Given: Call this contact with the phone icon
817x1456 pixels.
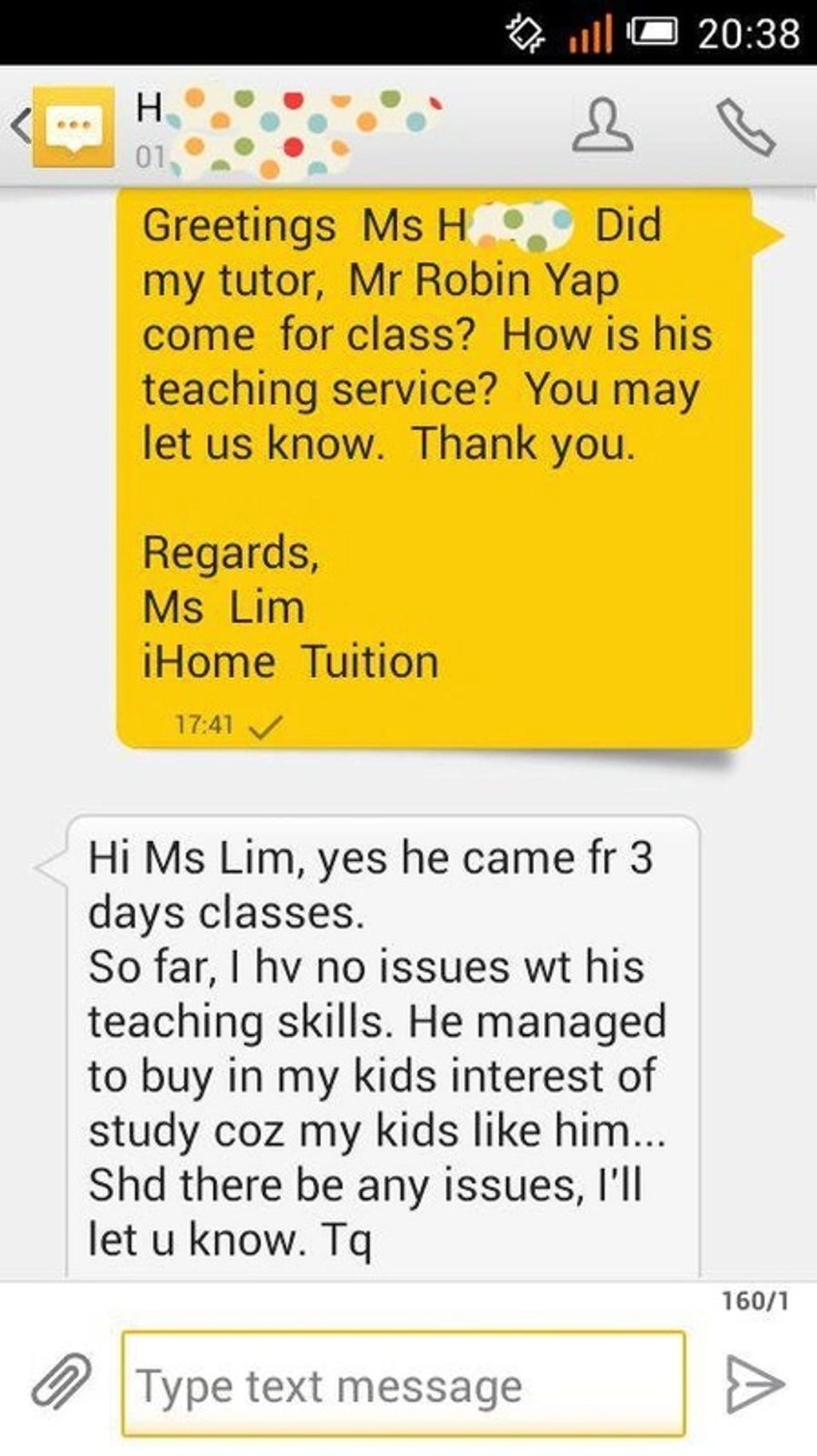Looking at the screenshot, I should click(x=745, y=126).
